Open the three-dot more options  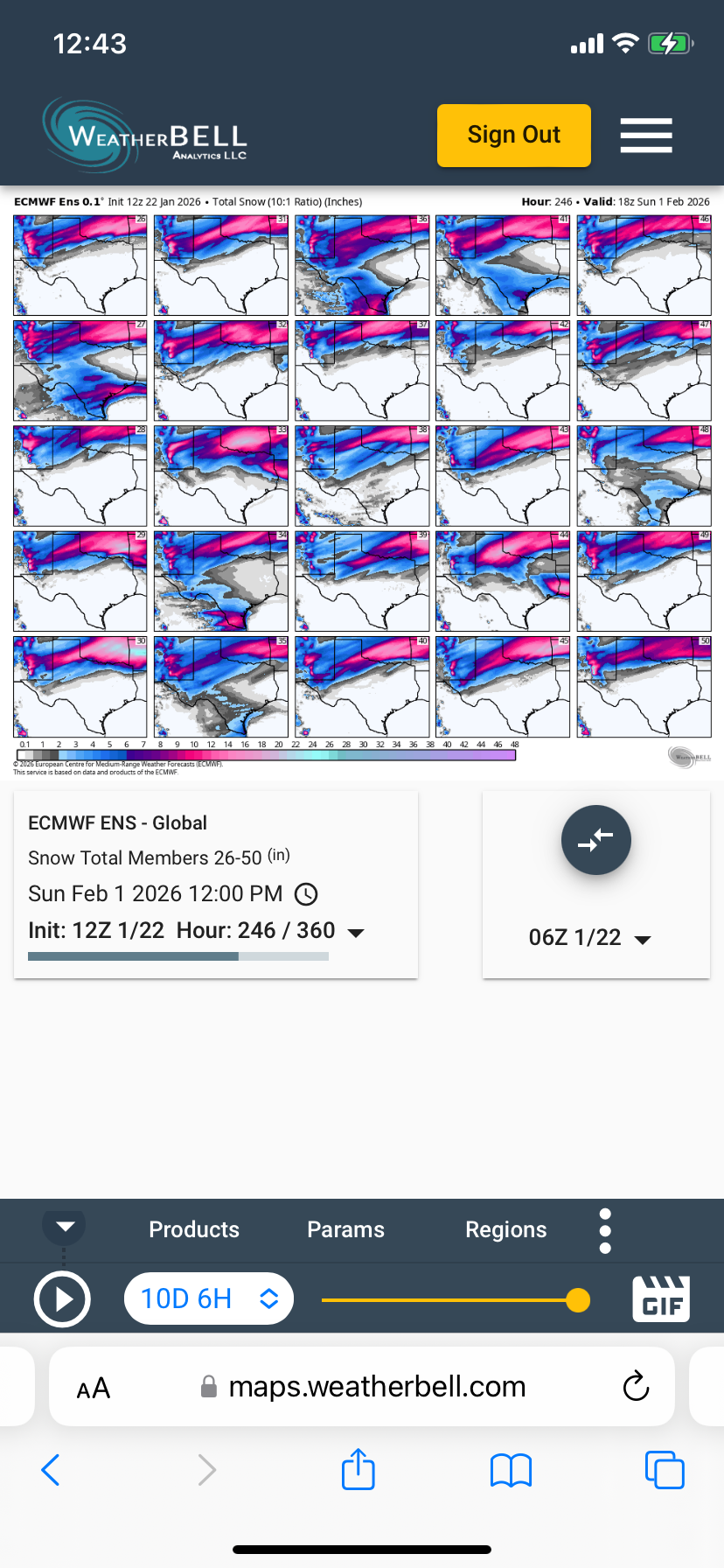tap(605, 1231)
